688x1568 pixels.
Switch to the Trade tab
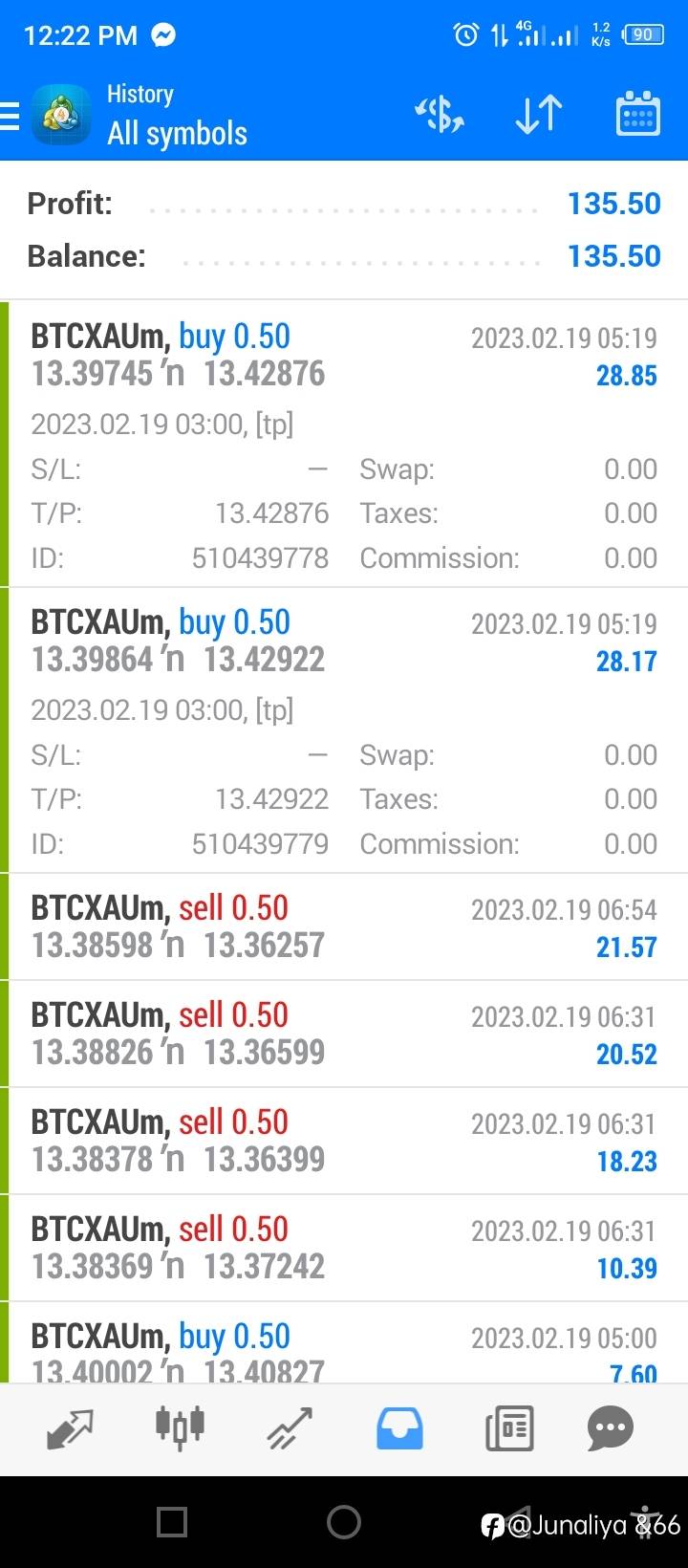tap(290, 1429)
